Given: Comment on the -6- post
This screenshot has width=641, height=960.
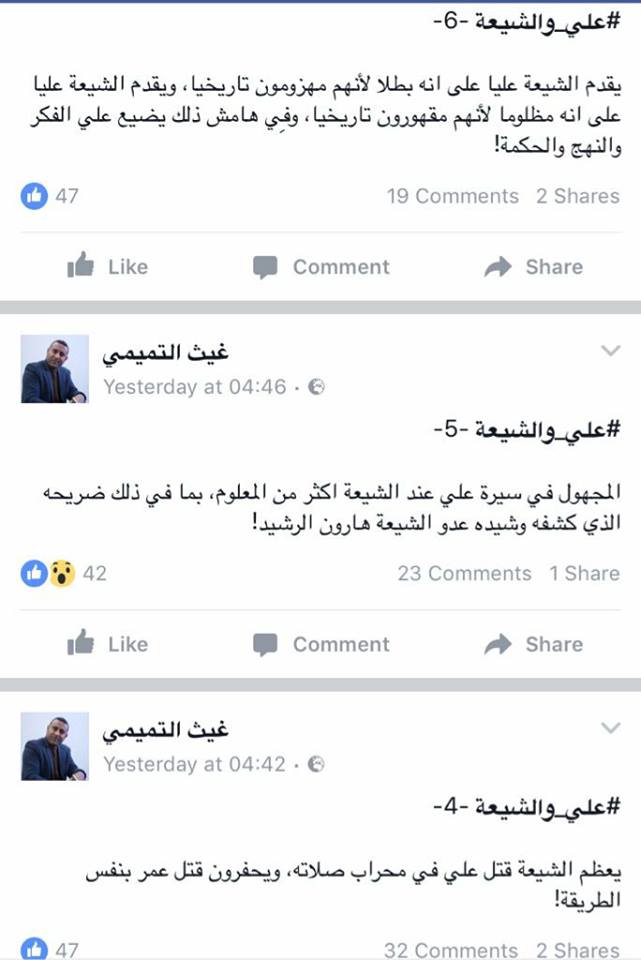Looking at the screenshot, I should point(321,267).
